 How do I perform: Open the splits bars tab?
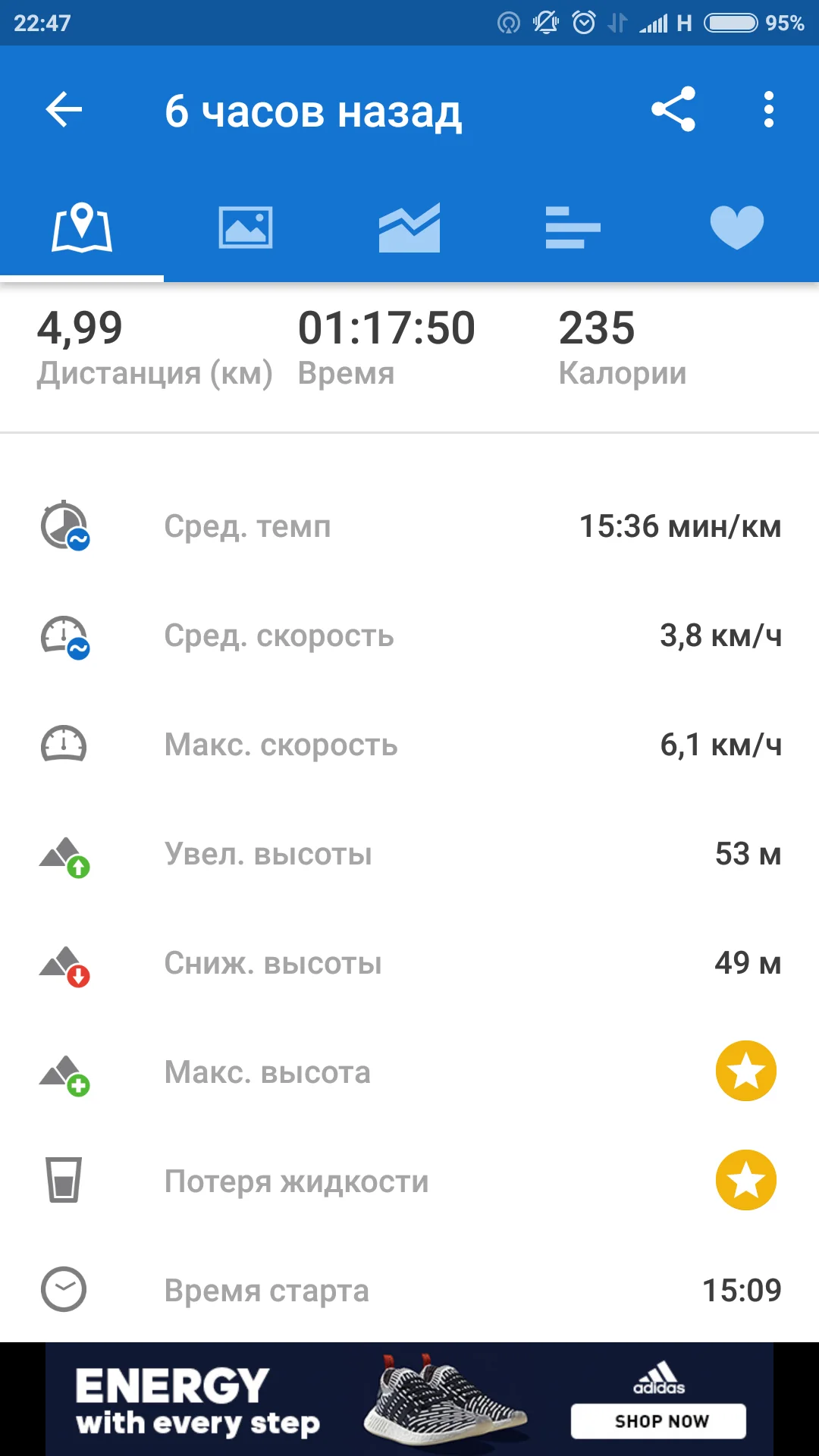coord(573,227)
